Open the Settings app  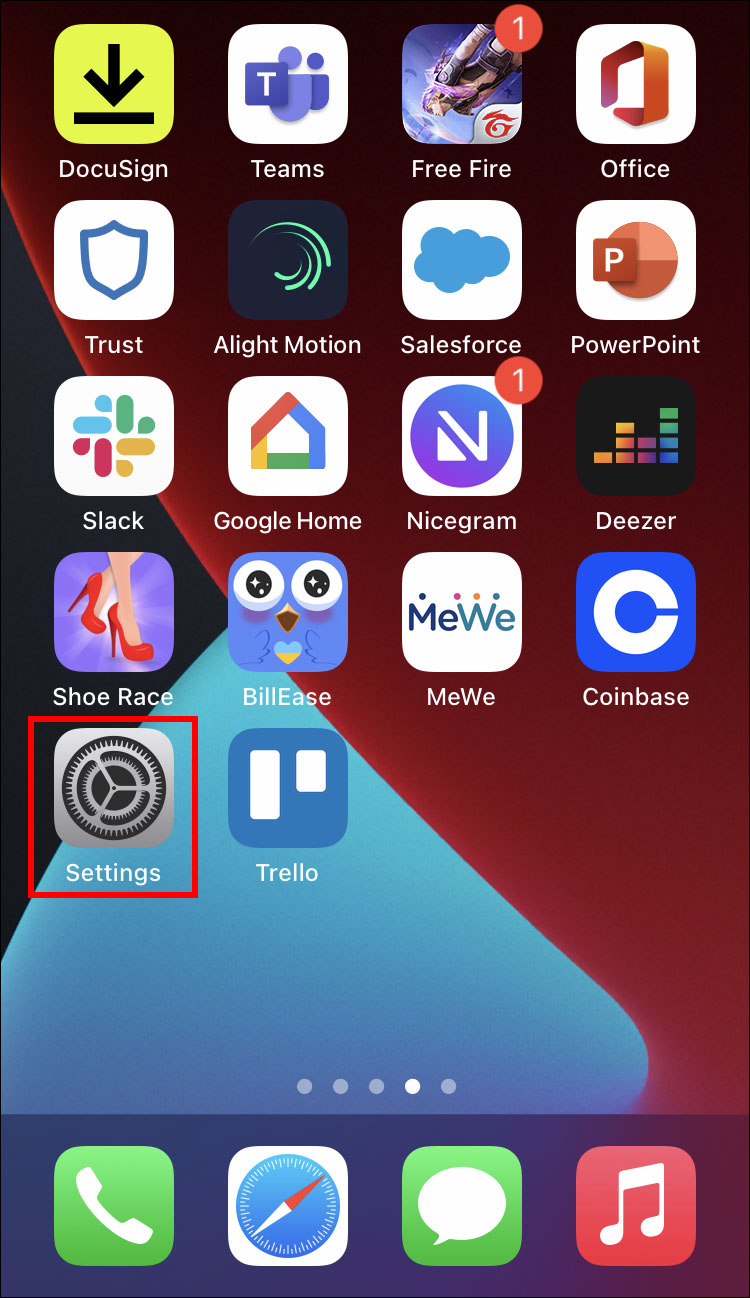pyautogui.click(x=113, y=788)
